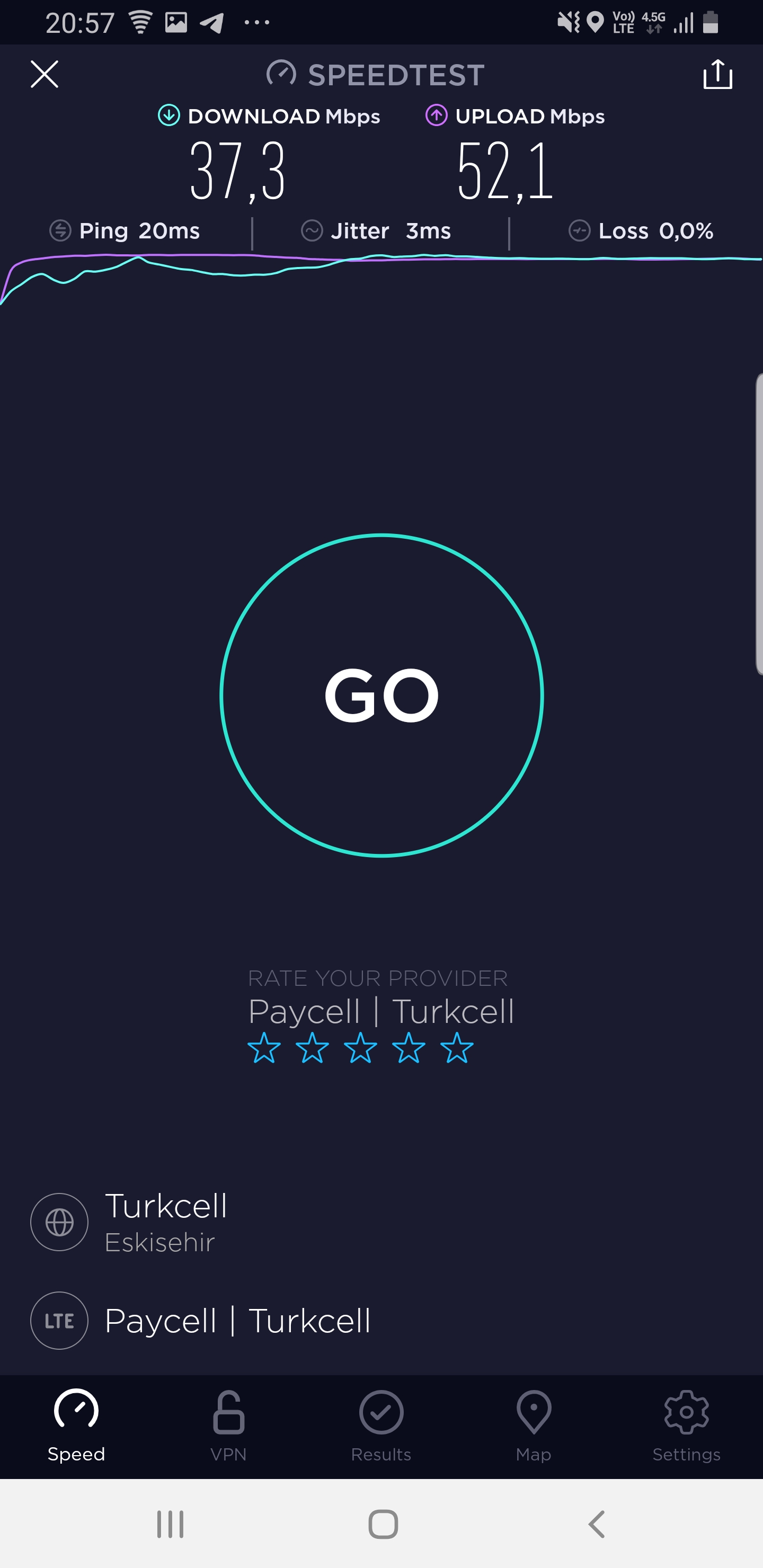Give the provider five stars
Image resolution: width=763 pixels, height=1568 pixels.
pyautogui.click(x=457, y=1048)
